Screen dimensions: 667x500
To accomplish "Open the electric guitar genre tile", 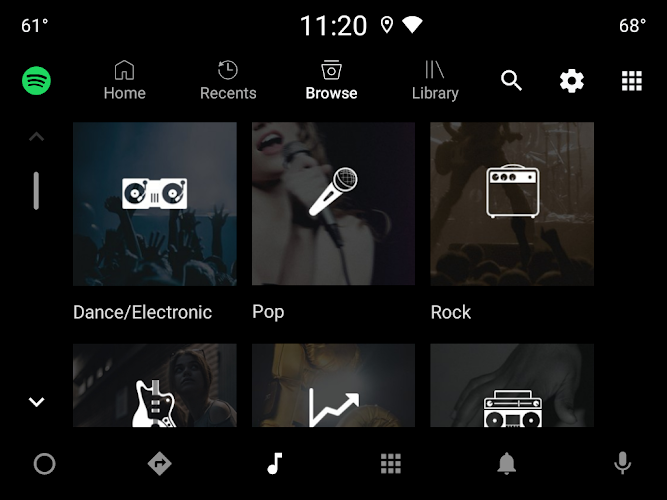I will pos(155,386).
